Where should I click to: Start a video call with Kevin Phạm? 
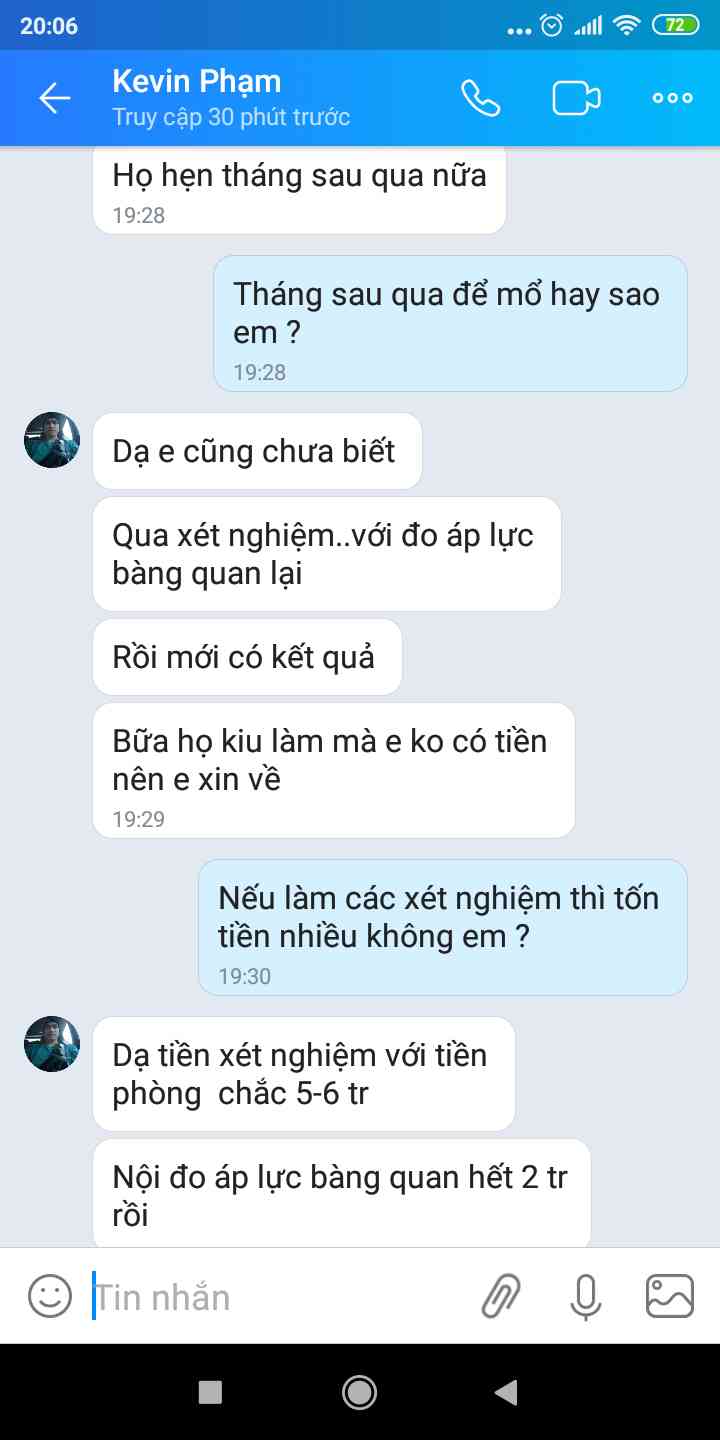pyautogui.click(x=576, y=98)
